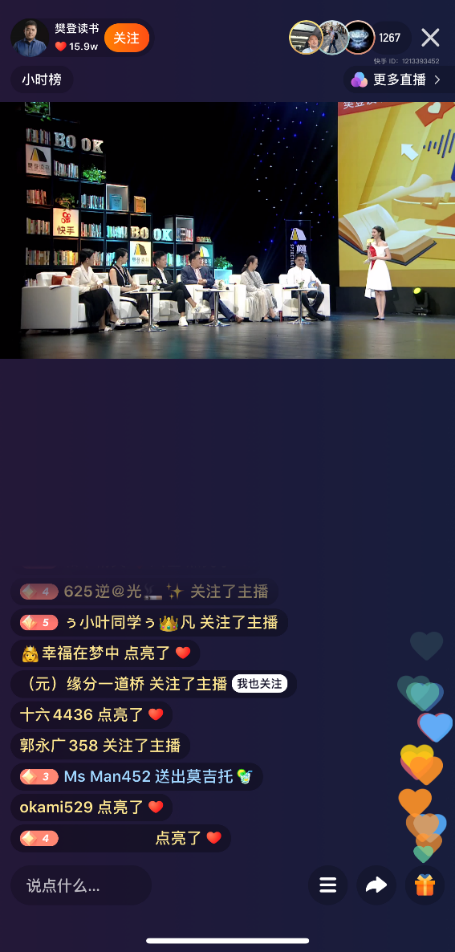Screen dimensions: 455x952
Task: Tap okami529's 点亮了 comment
Action: coord(92,808)
